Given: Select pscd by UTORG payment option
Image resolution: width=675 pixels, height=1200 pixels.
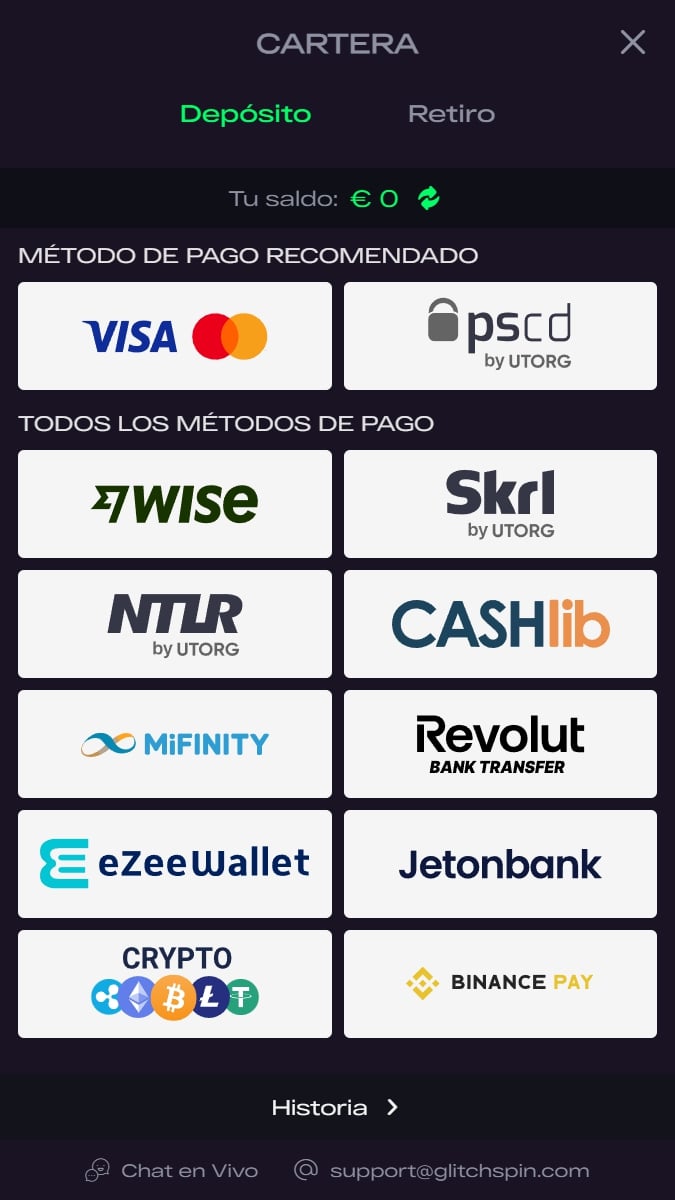Looking at the screenshot, I should [x=500, y=336].
